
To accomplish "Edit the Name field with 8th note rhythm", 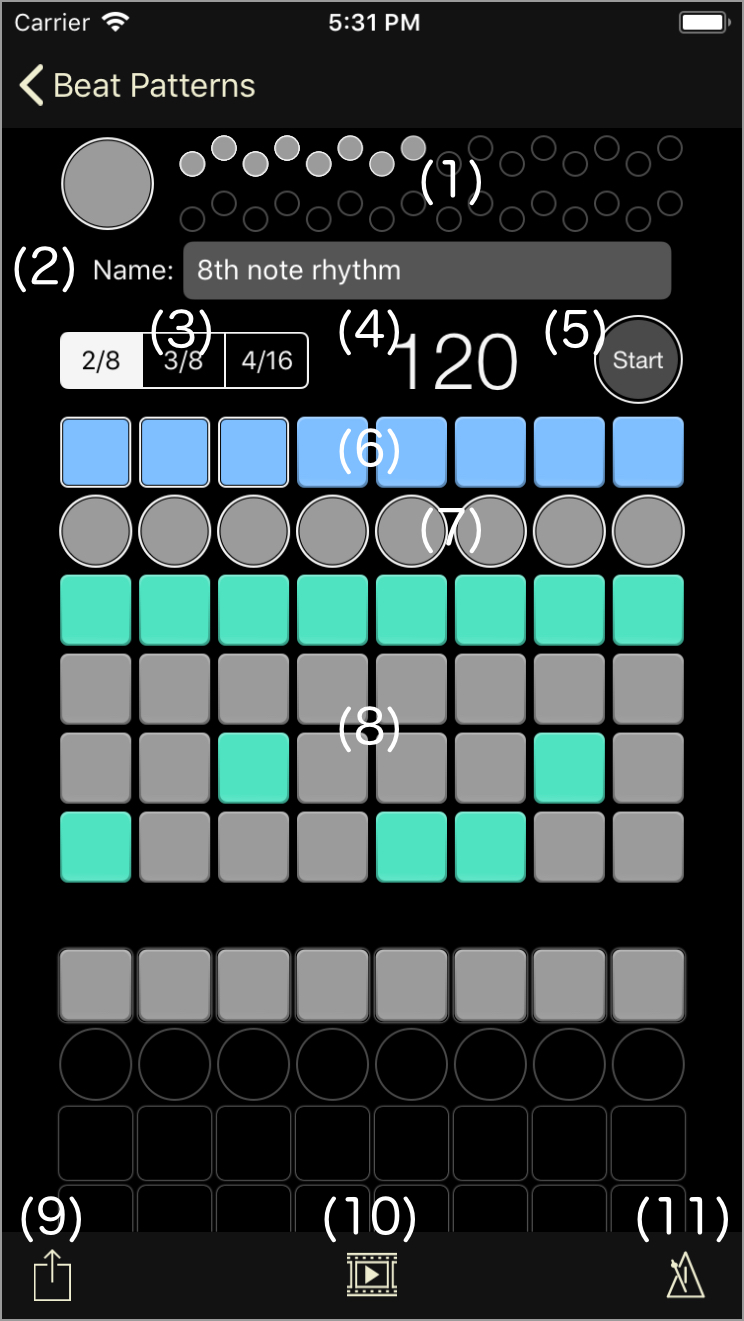I will 426,270.
